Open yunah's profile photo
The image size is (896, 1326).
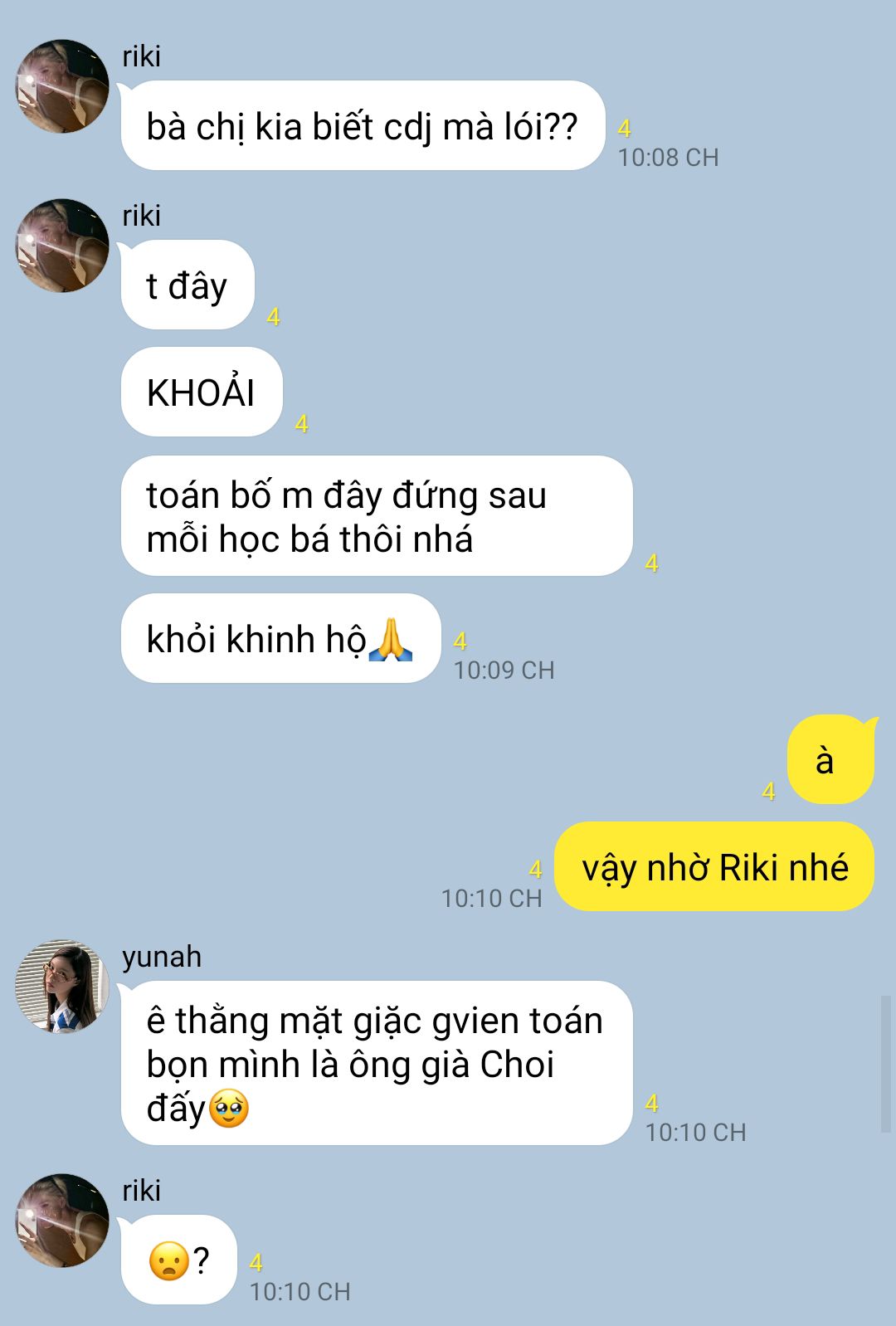[62, 987]
